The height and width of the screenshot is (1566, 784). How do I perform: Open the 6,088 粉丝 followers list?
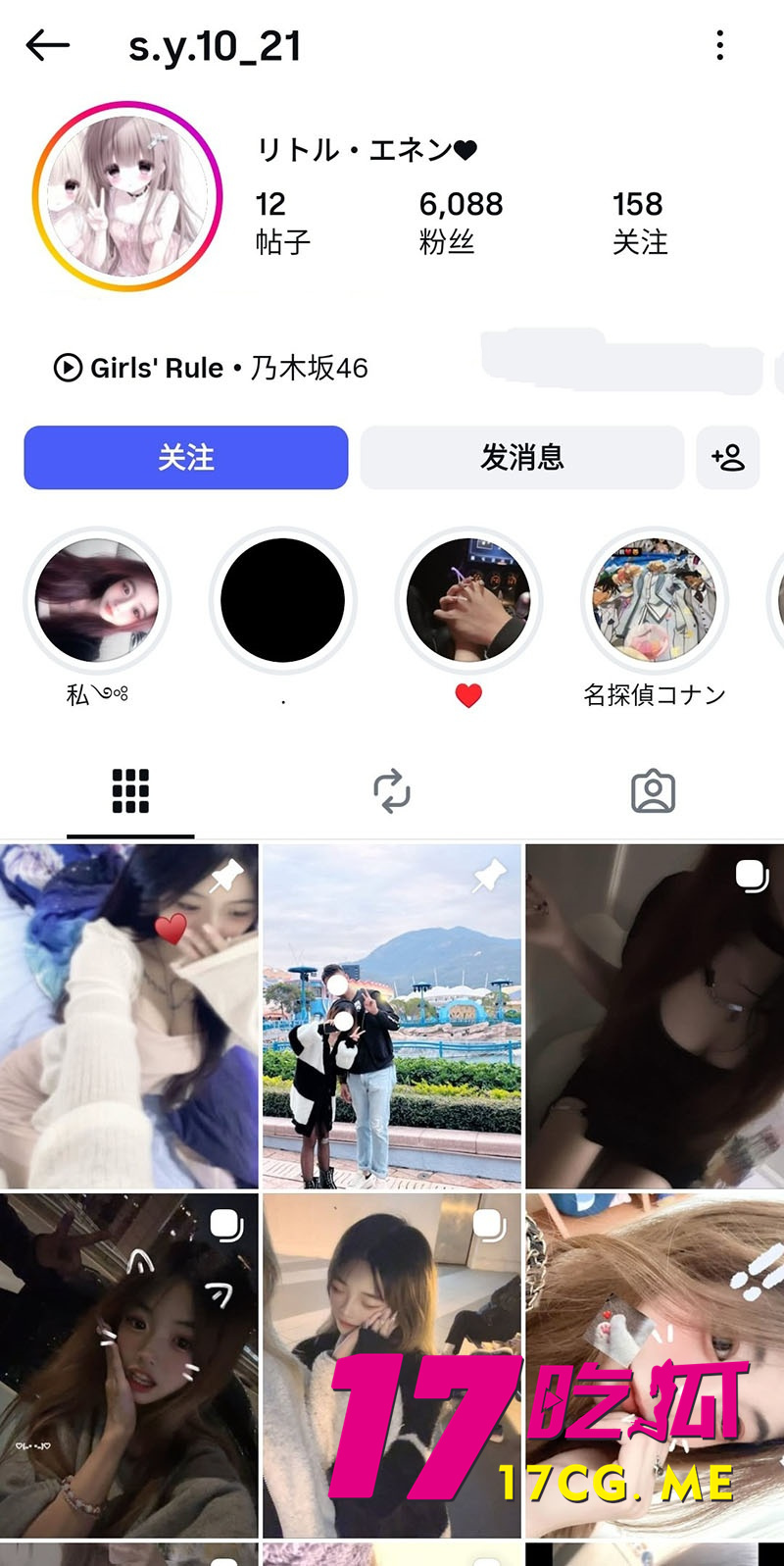coord(461,222)
